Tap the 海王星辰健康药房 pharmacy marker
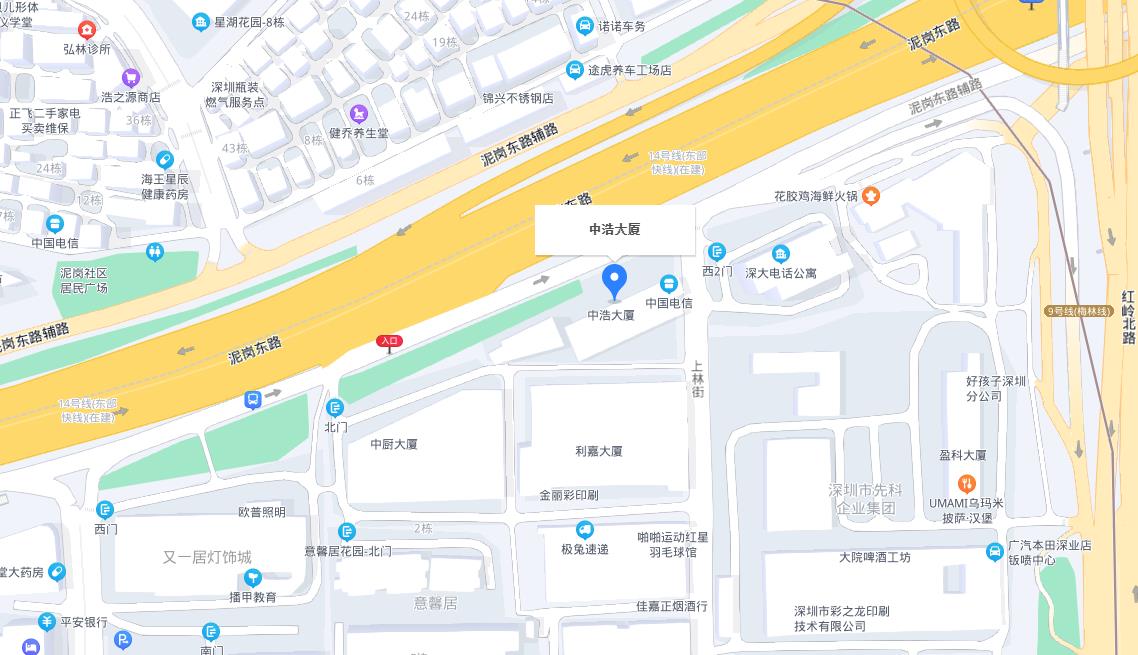The image size is (1138, 655). [165, 160]
